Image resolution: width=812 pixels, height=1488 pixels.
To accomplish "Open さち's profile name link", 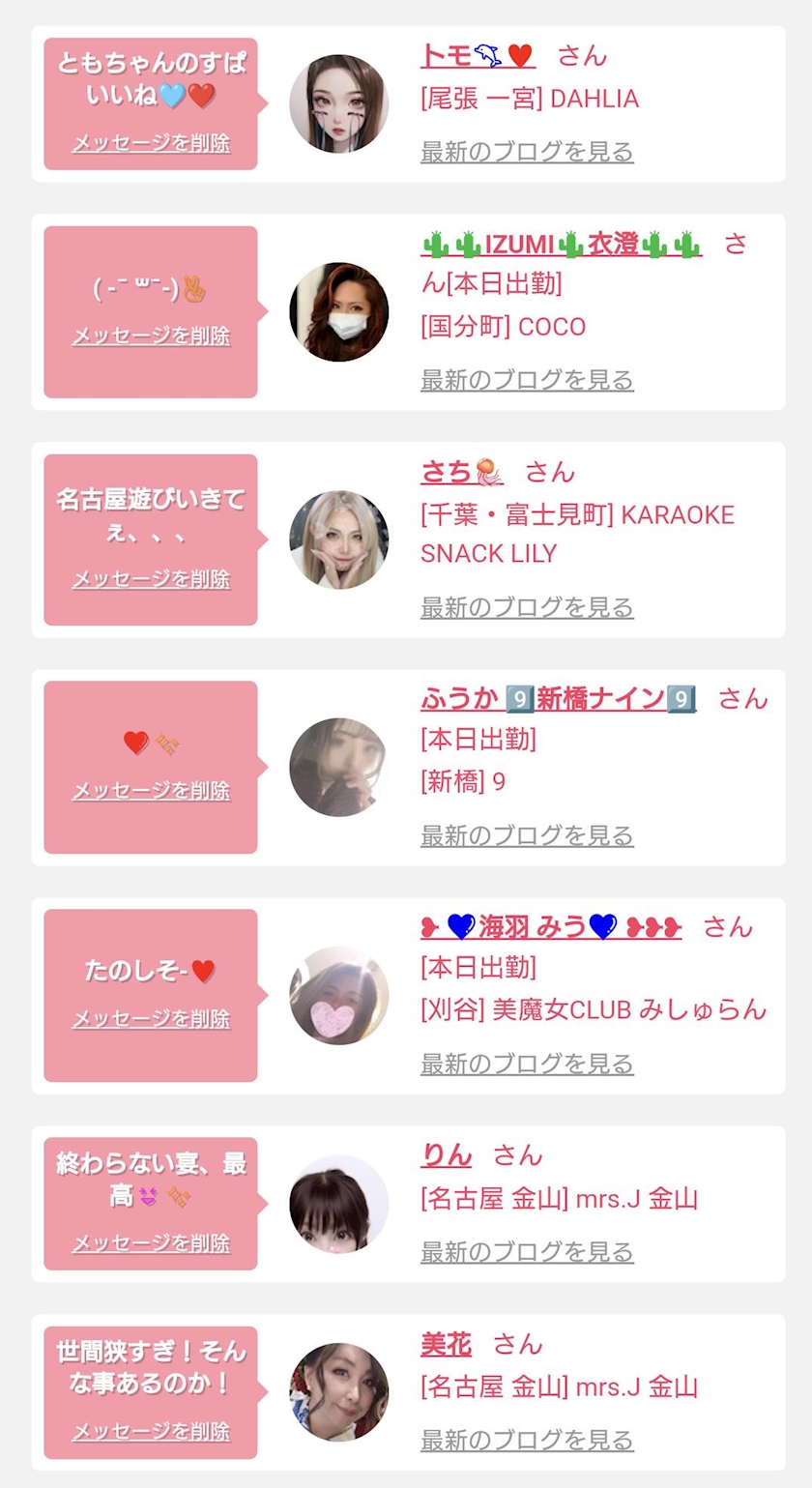I will pos(462,473).
